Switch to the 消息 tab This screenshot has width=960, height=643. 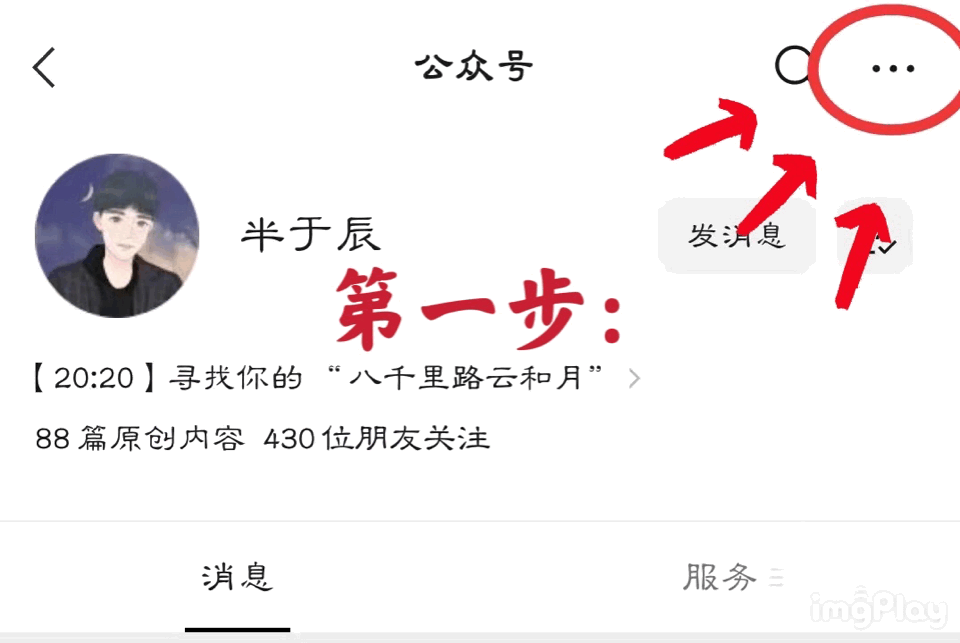tap(237, 577)
